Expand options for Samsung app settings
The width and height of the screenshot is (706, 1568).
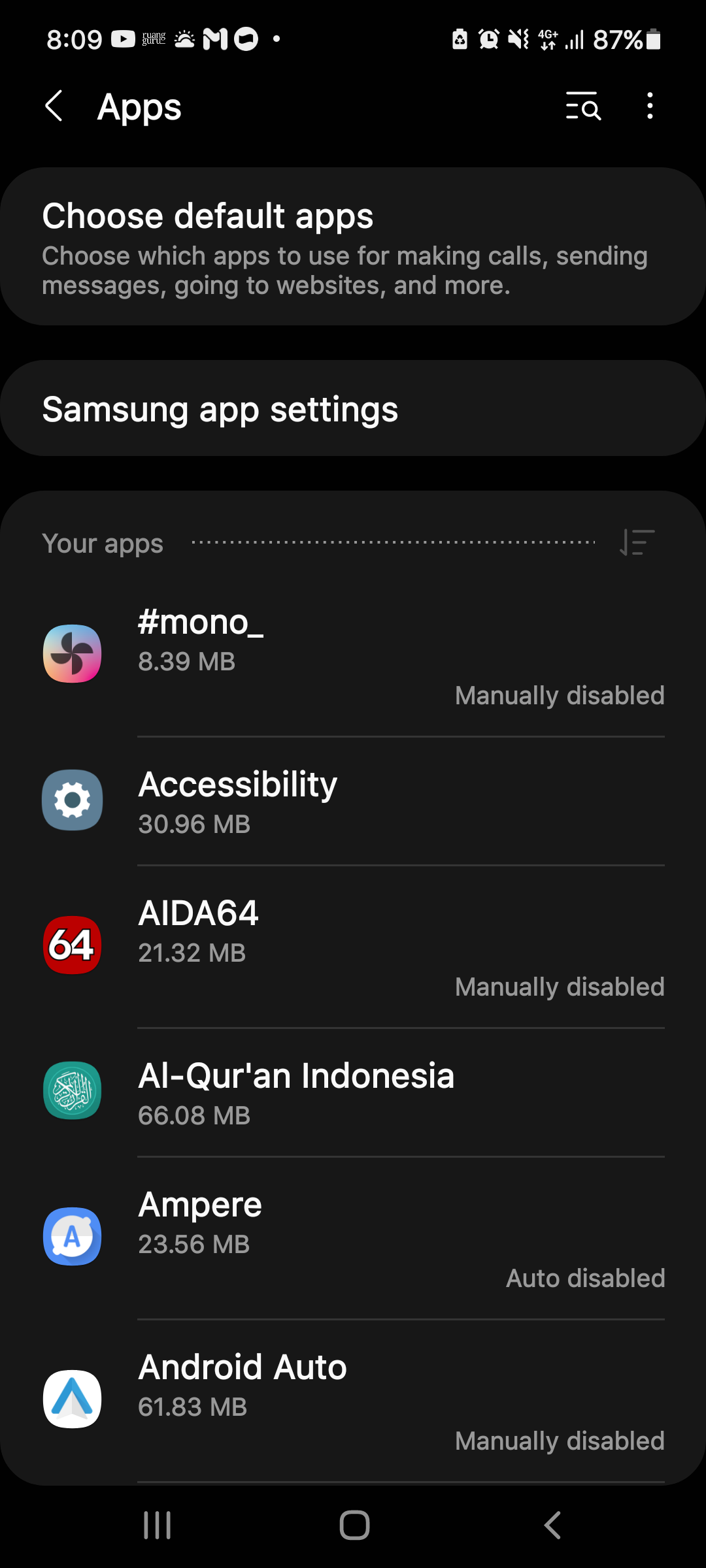tap(353, 408)
